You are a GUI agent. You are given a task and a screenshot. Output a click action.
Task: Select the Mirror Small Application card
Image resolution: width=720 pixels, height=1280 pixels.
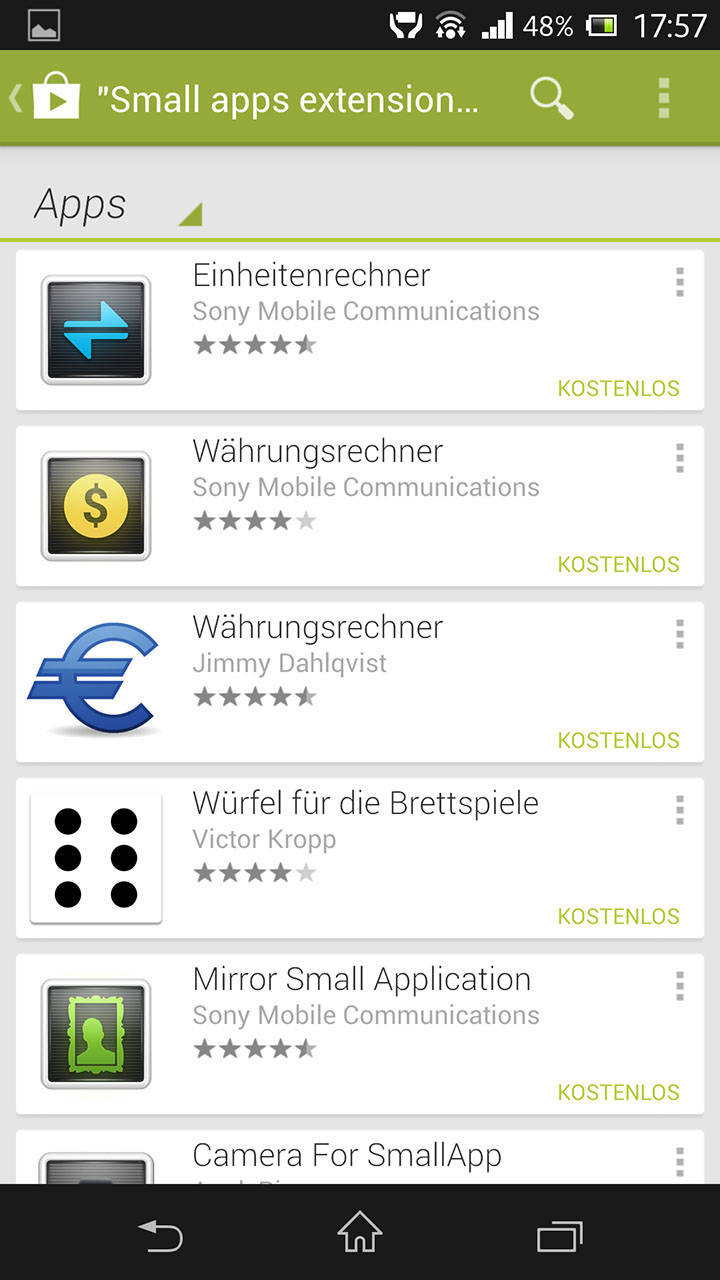click(x=360, y=1034)
